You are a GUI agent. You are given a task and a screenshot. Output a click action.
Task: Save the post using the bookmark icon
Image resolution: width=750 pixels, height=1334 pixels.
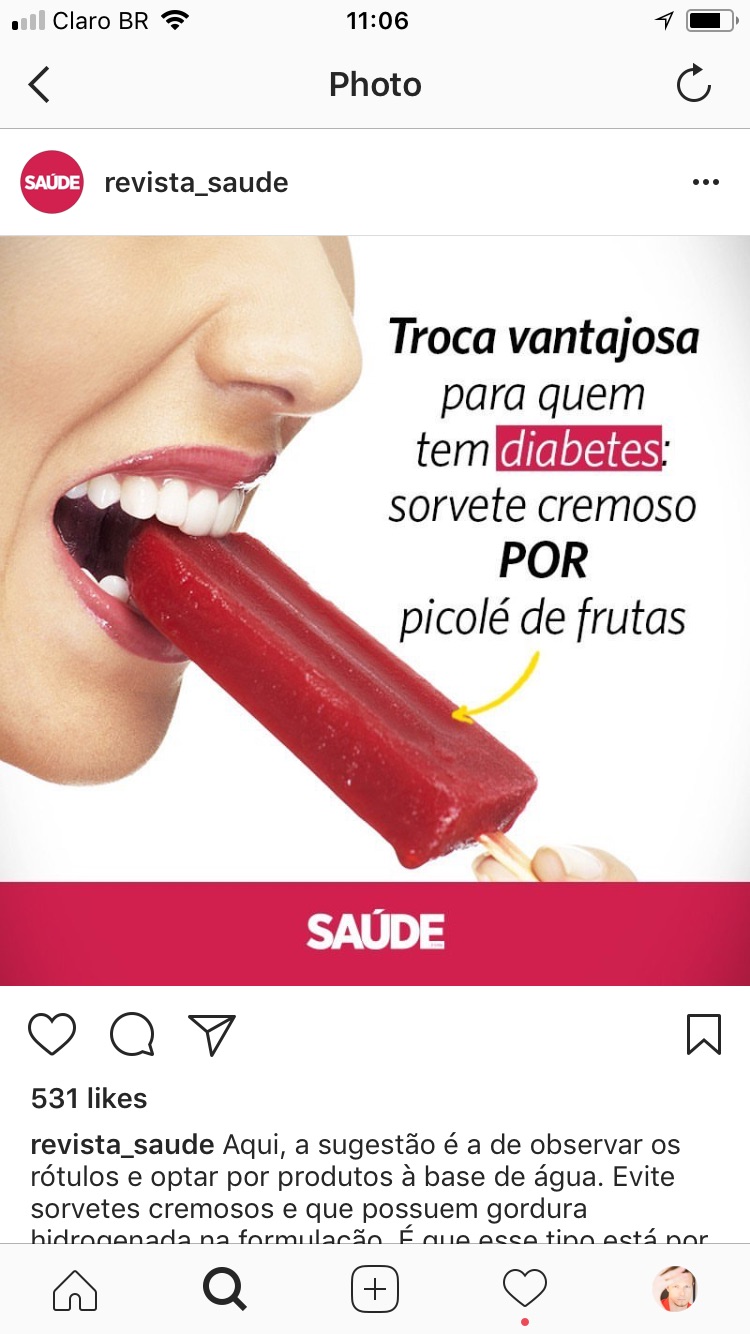point(706,1035)
